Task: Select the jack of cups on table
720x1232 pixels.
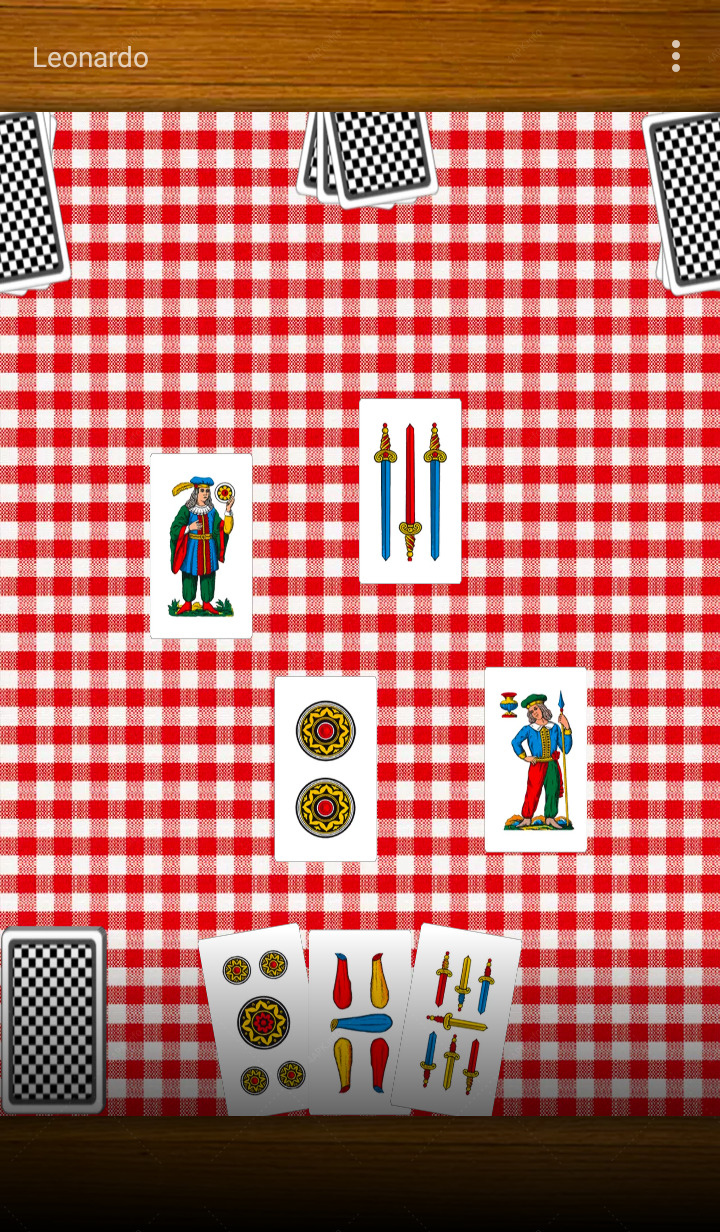Action: pyautogui.click(x=536, y=760)
